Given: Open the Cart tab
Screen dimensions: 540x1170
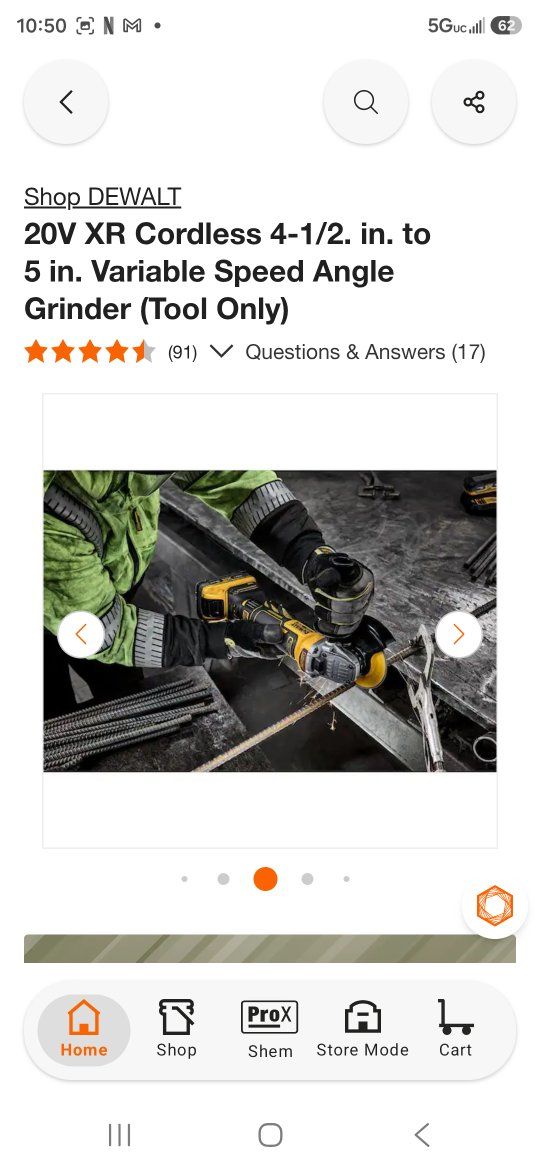Looking at the screenshot, I should (x=456, y=1030).
